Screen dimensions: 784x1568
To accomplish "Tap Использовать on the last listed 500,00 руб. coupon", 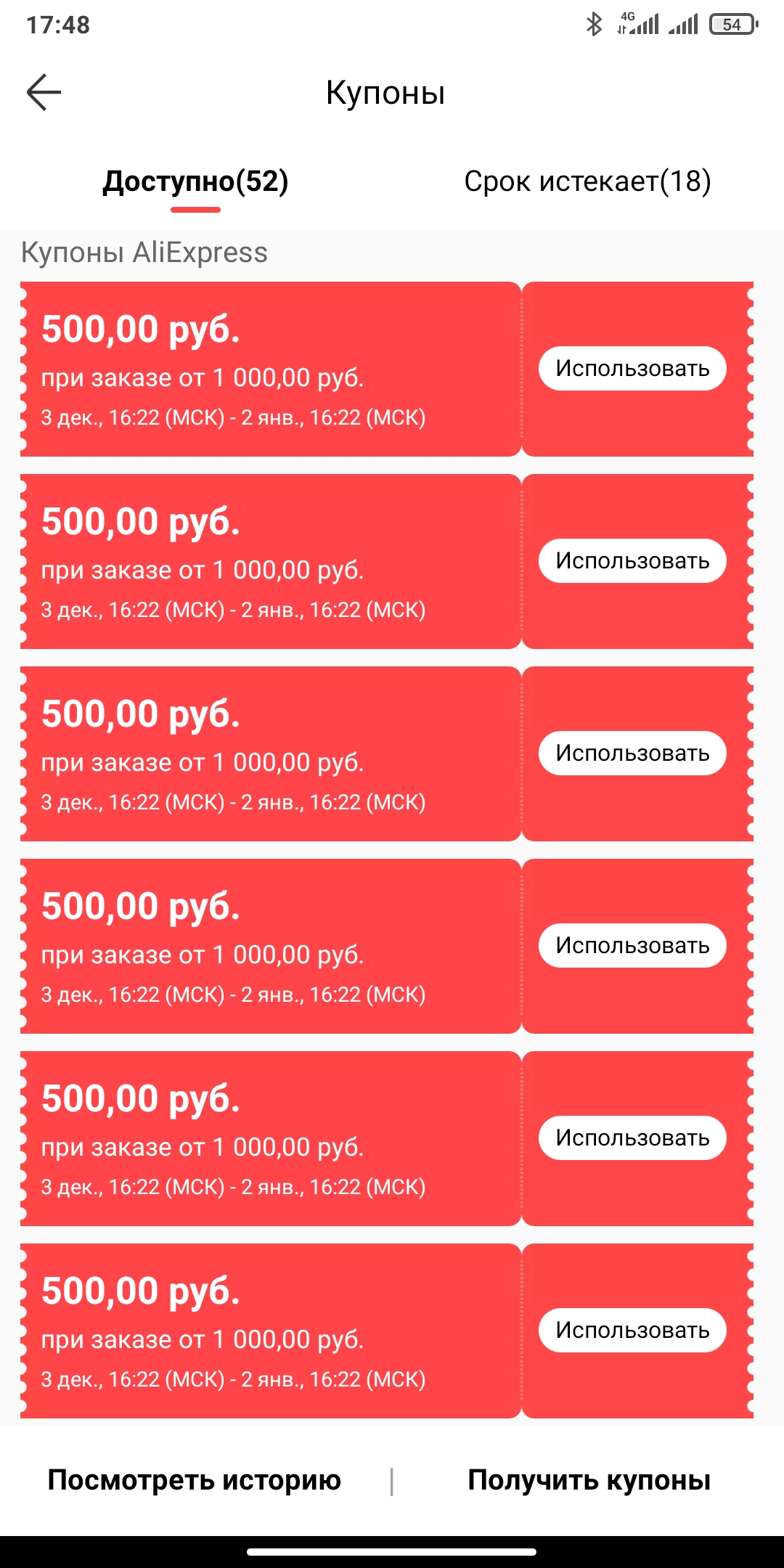I will point(632,1331).
